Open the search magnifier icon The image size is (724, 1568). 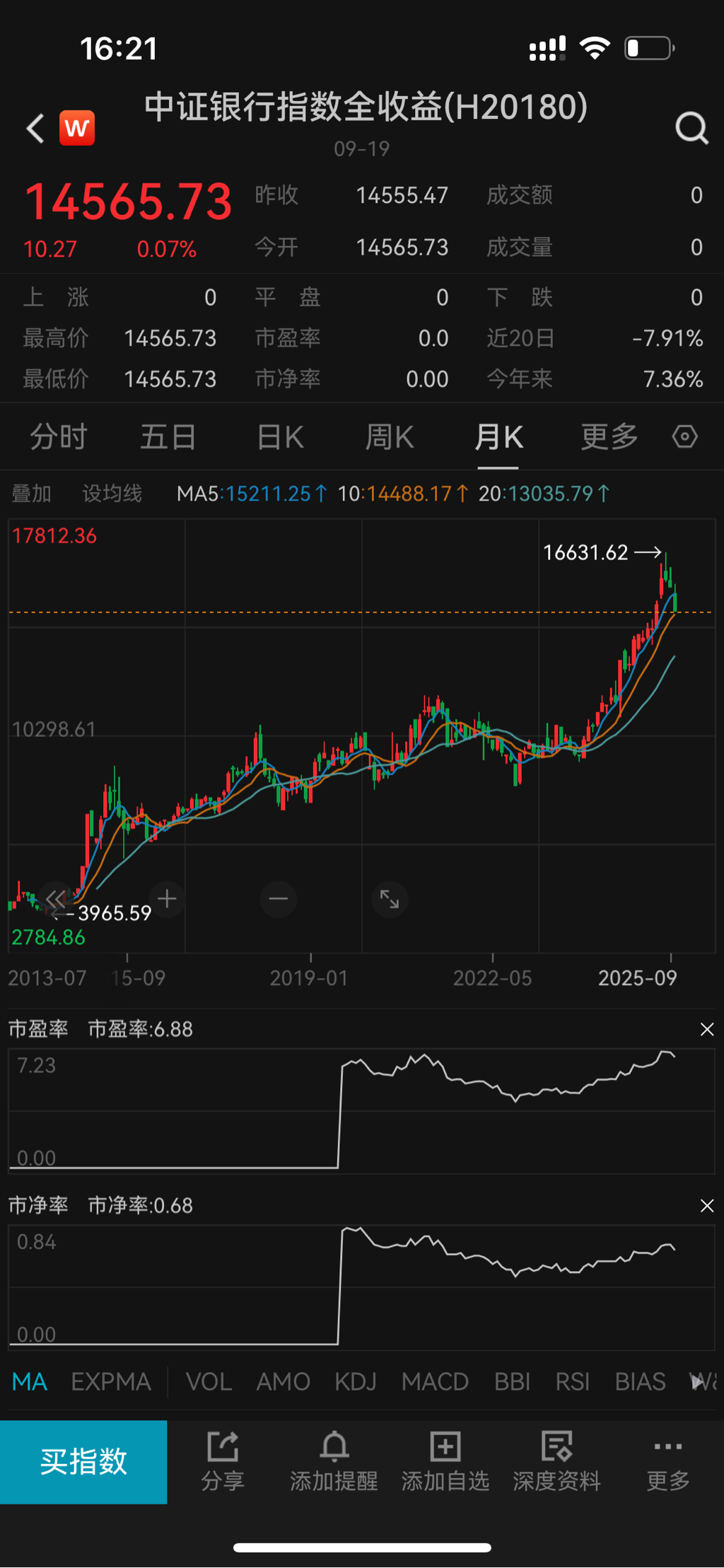691,129
